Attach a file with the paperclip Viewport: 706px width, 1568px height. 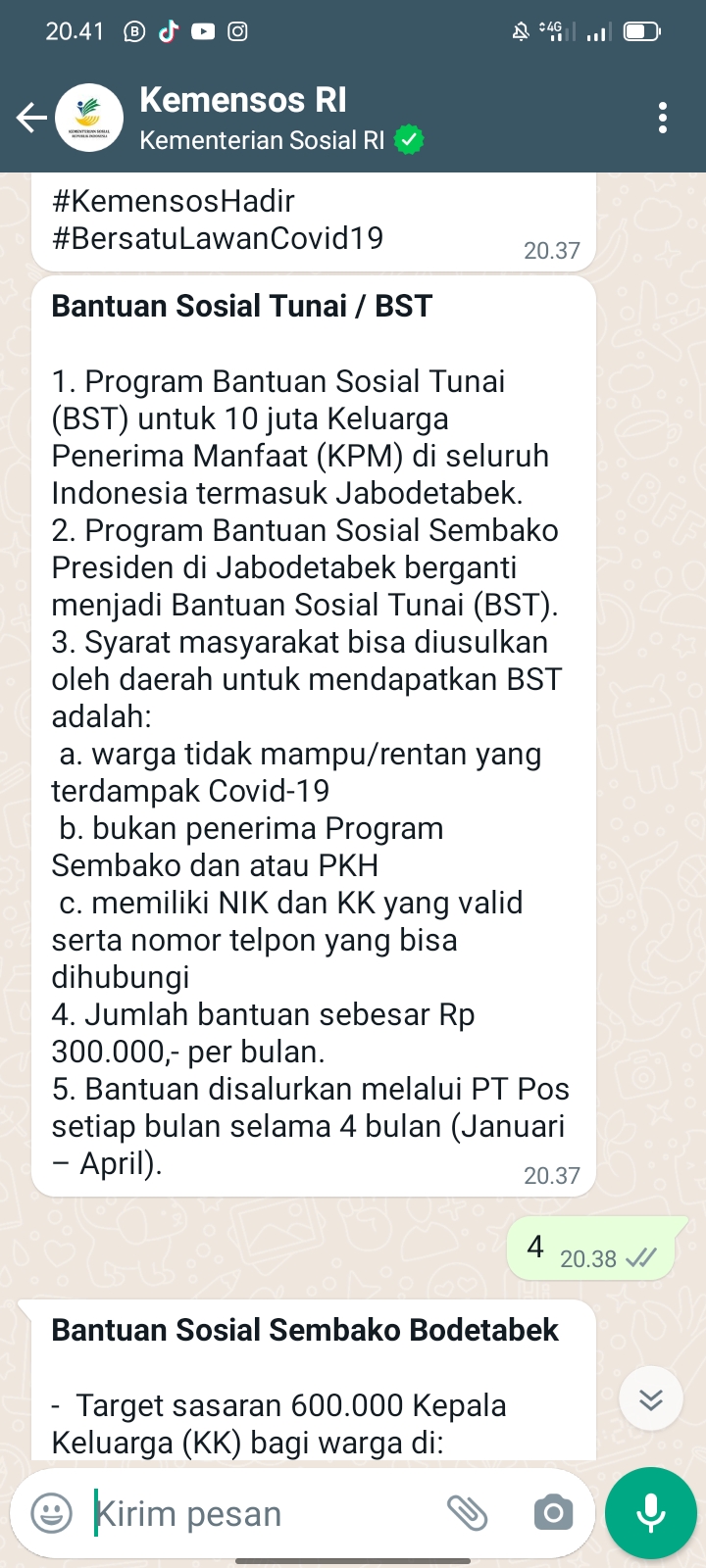point(467,1513)
